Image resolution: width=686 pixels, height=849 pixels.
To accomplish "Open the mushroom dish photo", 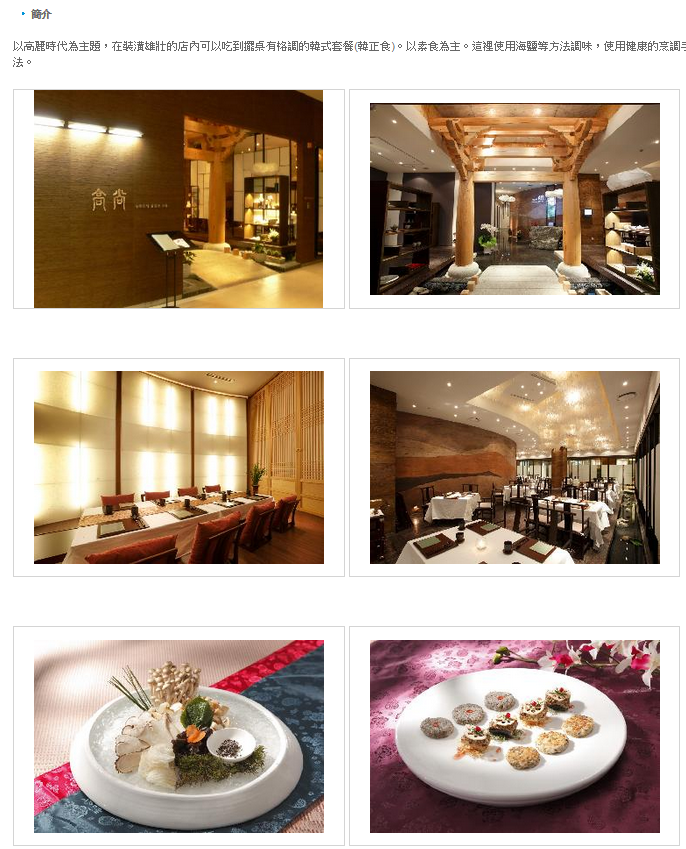I will click(x=178, y=736).
